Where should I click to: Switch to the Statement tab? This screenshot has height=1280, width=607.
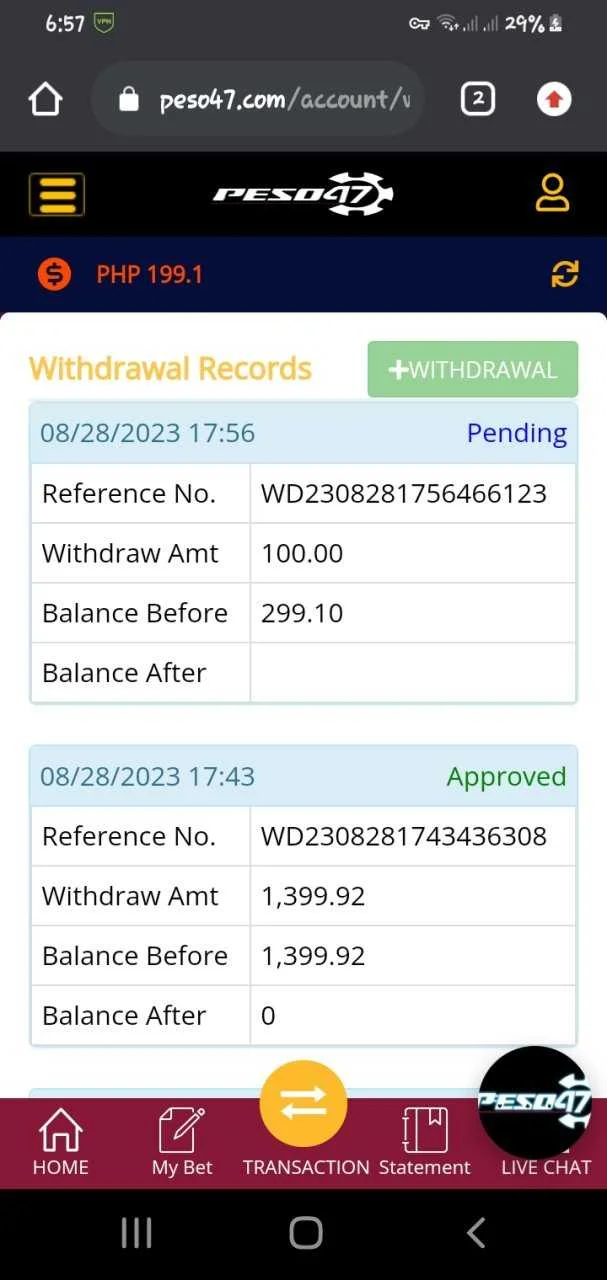(x=425, y=1142)
